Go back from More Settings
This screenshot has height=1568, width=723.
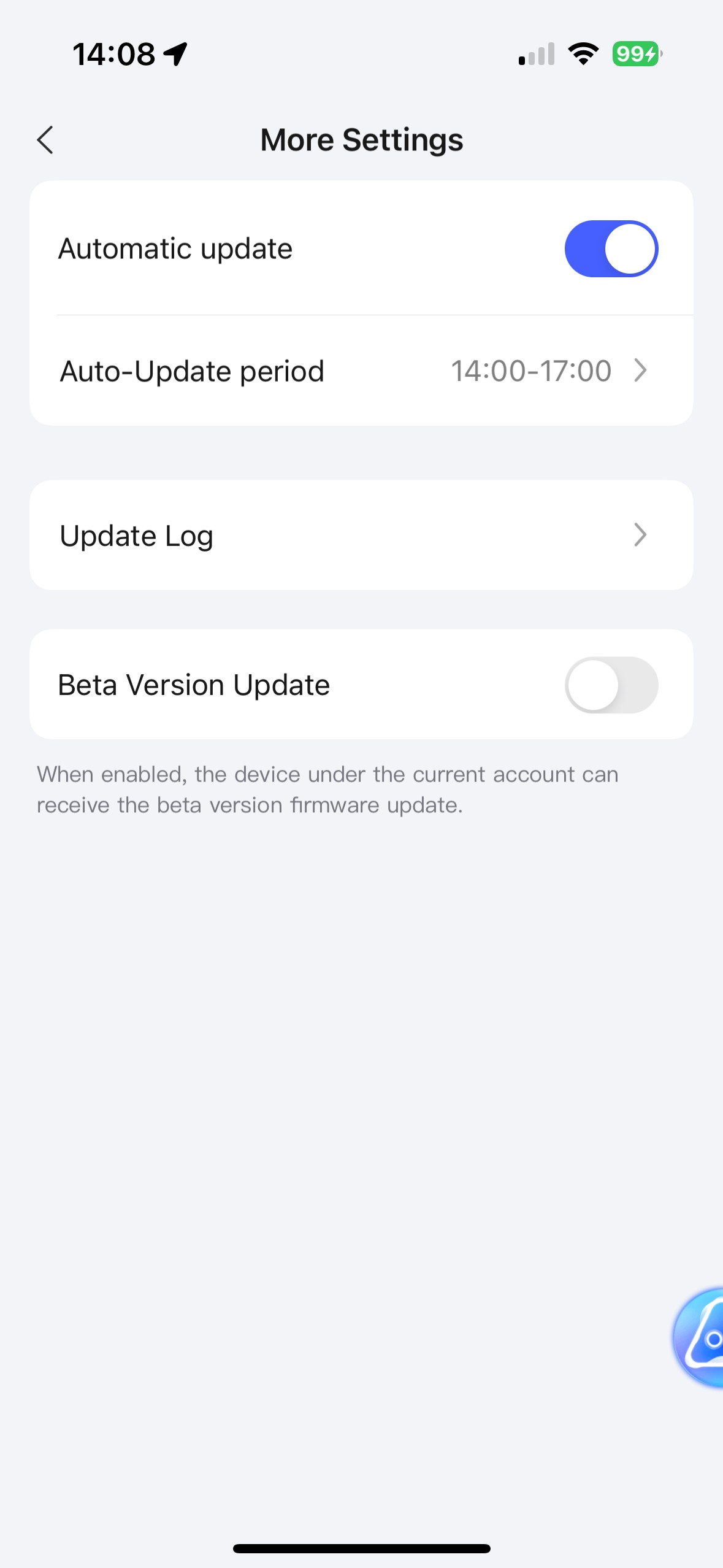pyautogui.click(x=45, y=140)
